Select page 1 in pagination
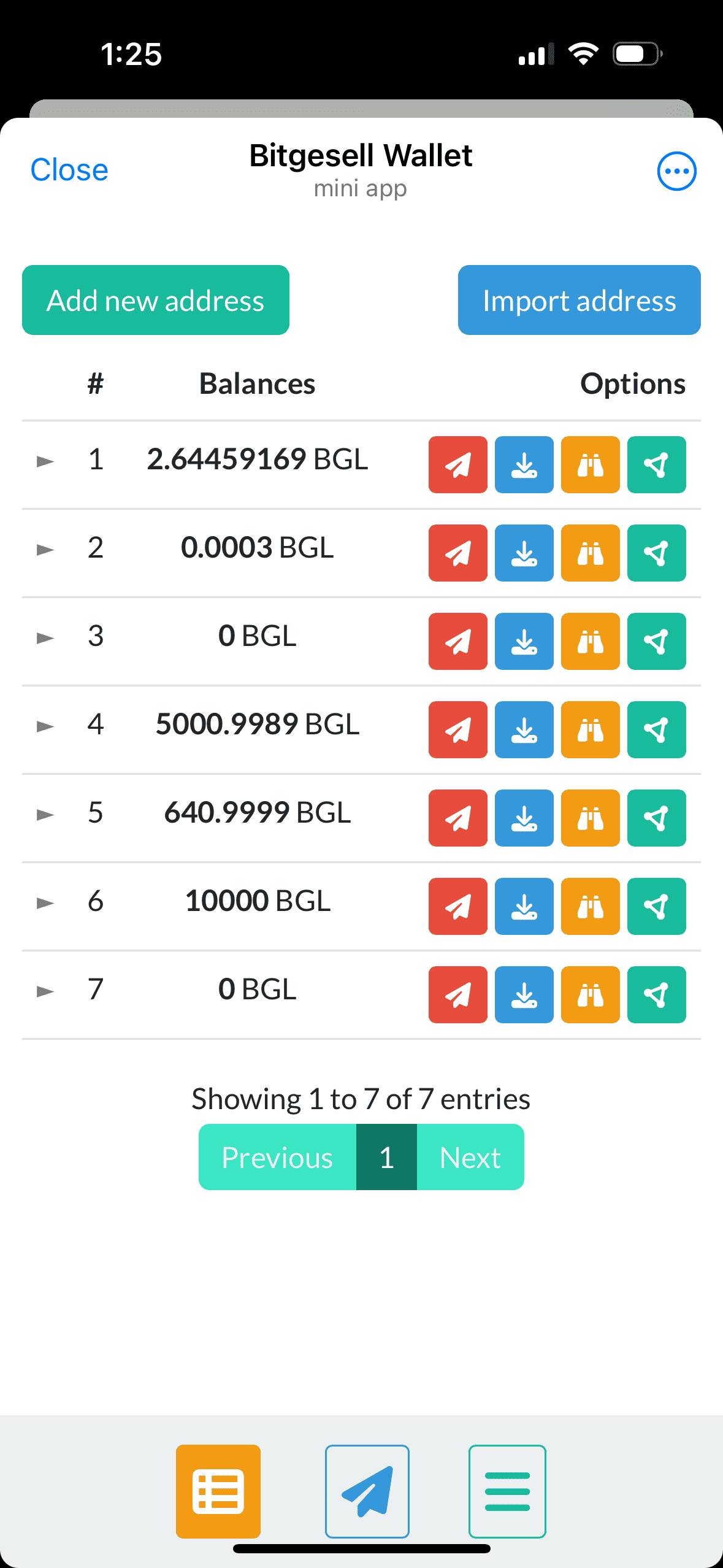This screenshot has width=723, height=1568. [386, 1157]
